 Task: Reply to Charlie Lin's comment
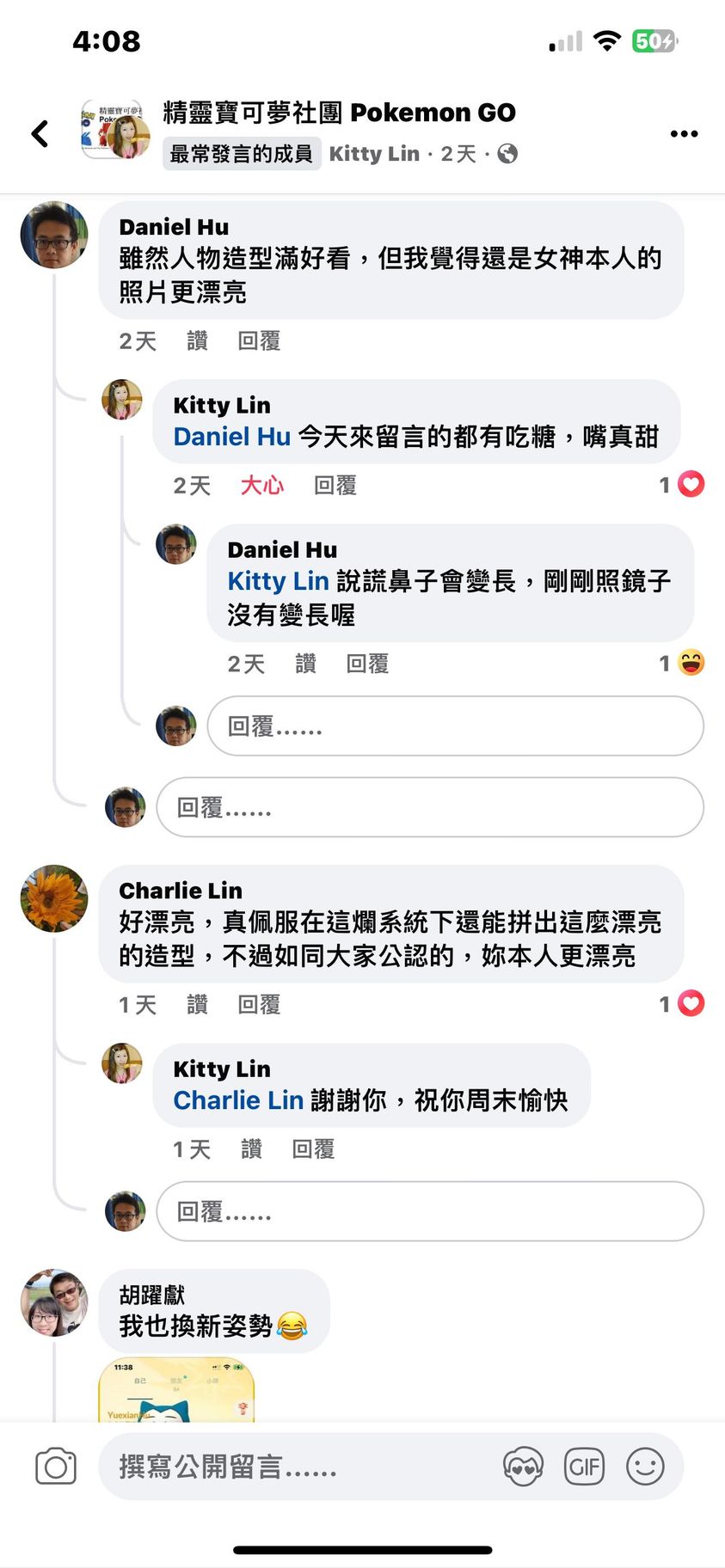tap(259, 1004)
